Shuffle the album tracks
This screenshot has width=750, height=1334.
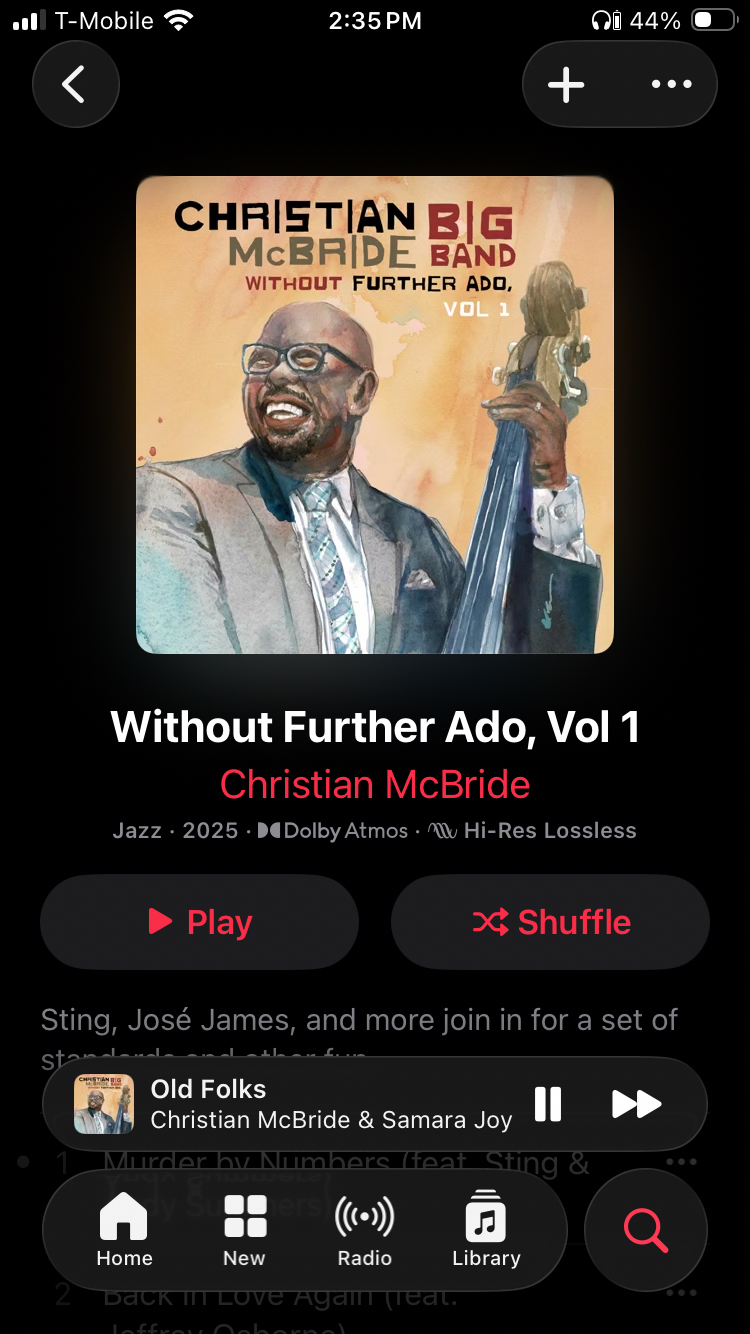(550, 921)
